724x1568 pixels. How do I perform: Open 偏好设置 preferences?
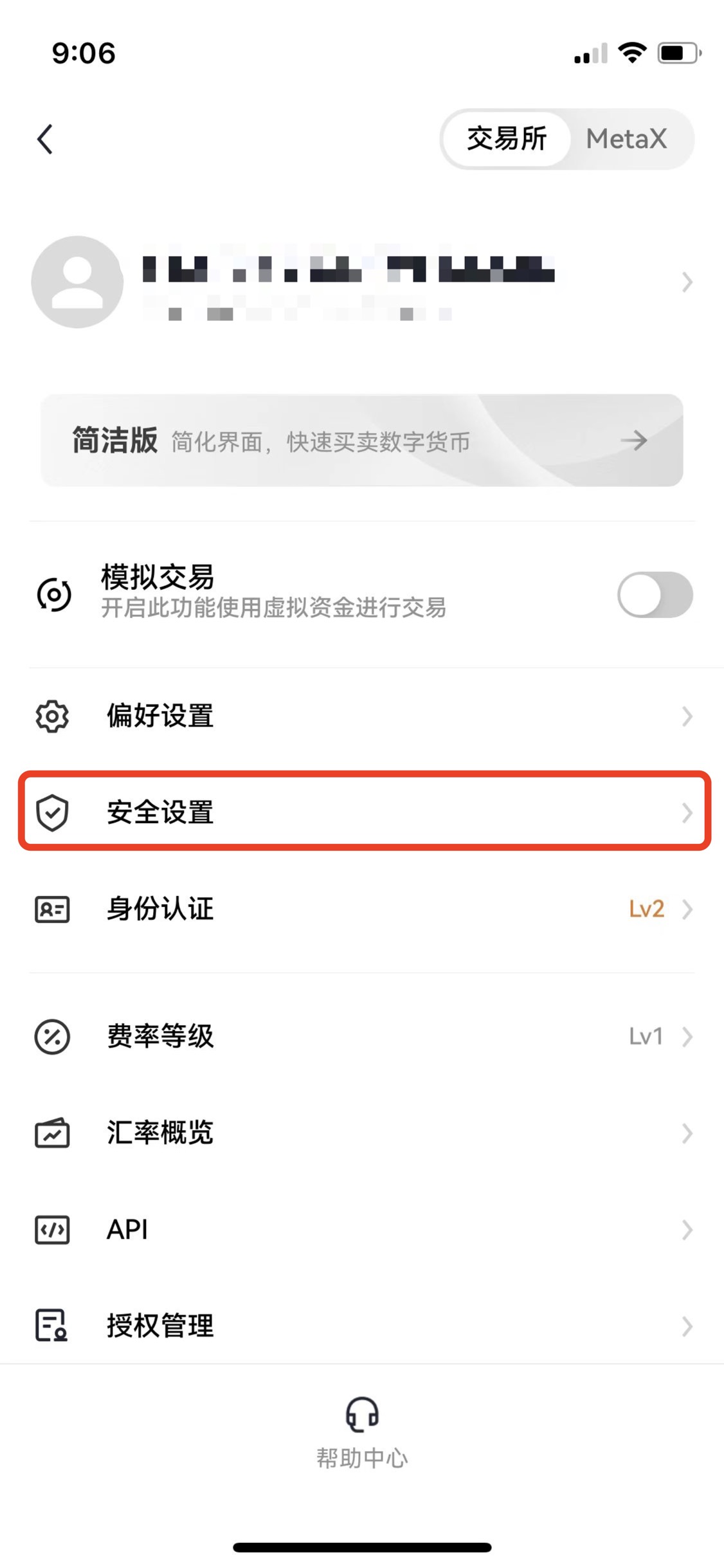(x=362, y=716)
